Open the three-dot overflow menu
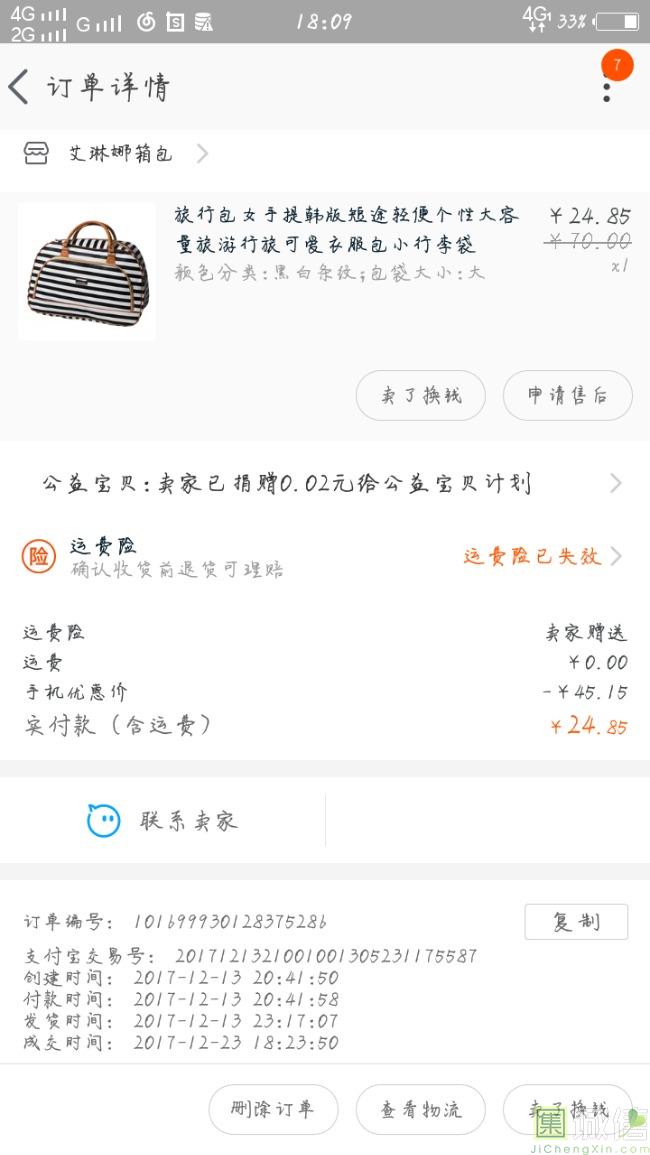The height and width of the screenshot is (1155, 650). [606, 87]
